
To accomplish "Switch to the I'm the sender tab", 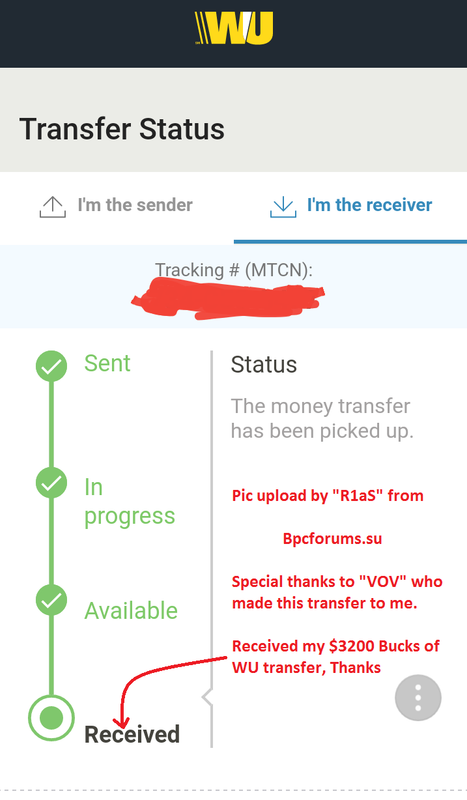I will (x=116, y=206).
